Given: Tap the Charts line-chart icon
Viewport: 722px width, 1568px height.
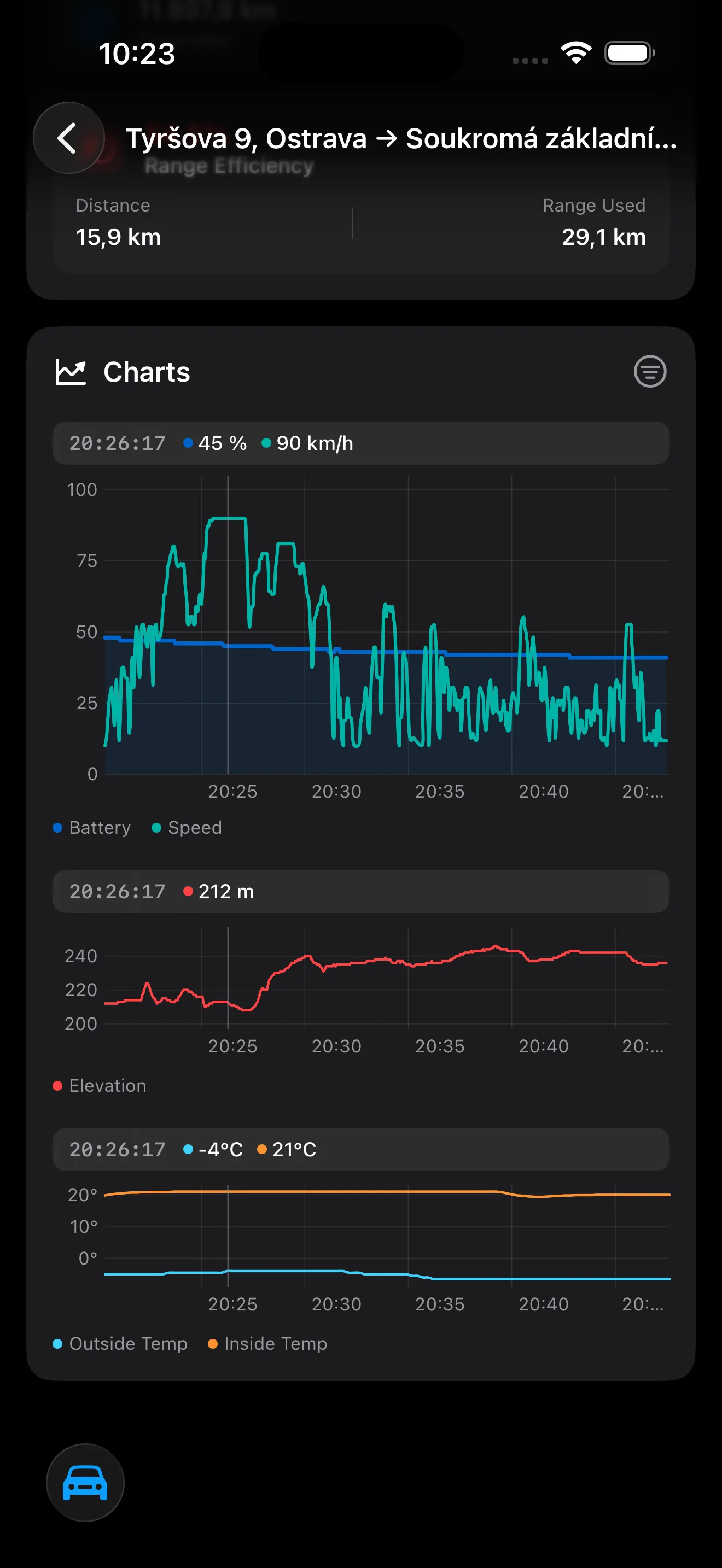Looking at the screenshot, I should pyautogui.click(x=71, y=371).
